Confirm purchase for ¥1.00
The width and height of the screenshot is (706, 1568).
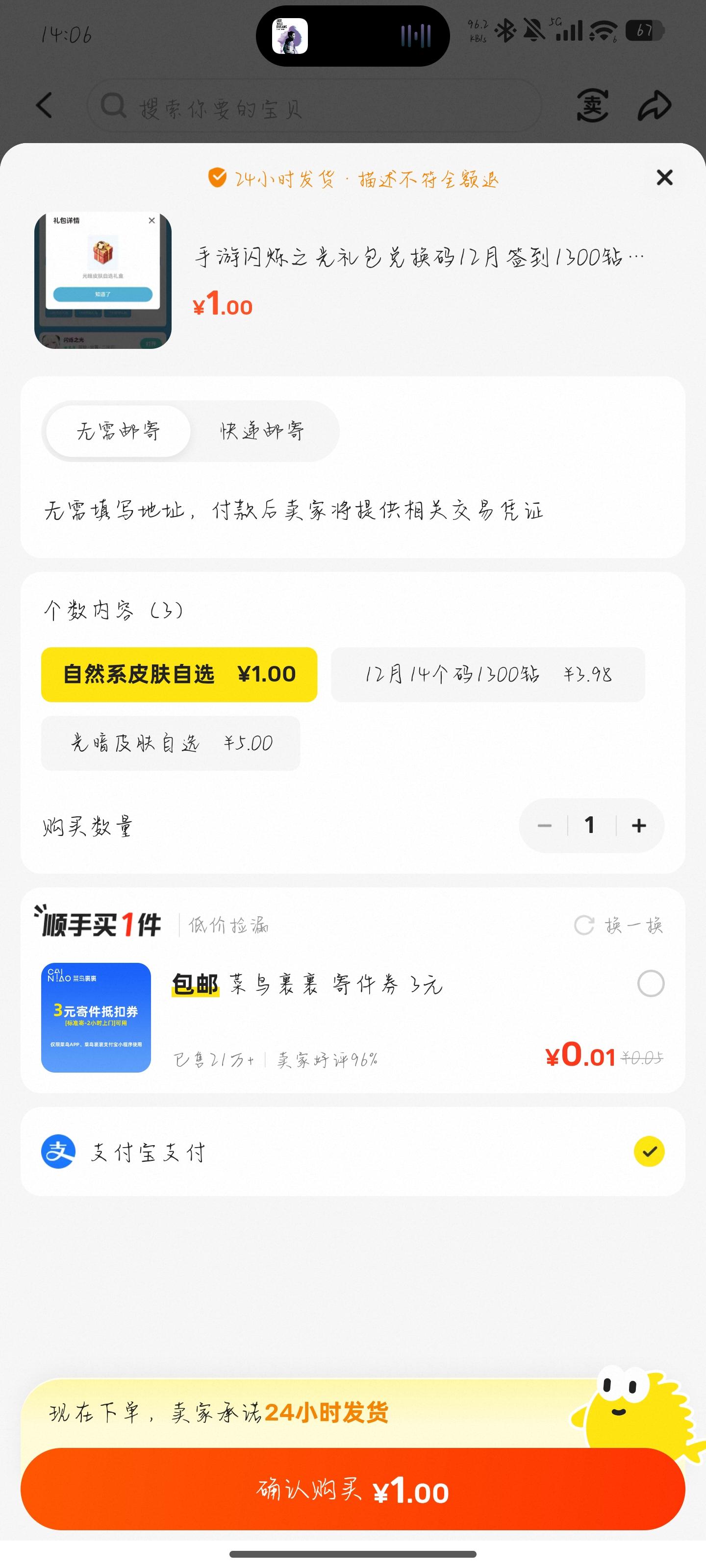tap(353, 1491)
